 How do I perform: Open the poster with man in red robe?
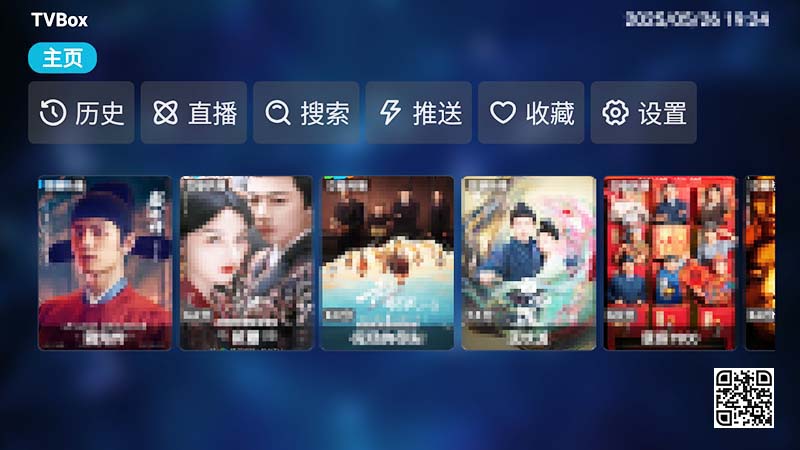coord(106,263)
